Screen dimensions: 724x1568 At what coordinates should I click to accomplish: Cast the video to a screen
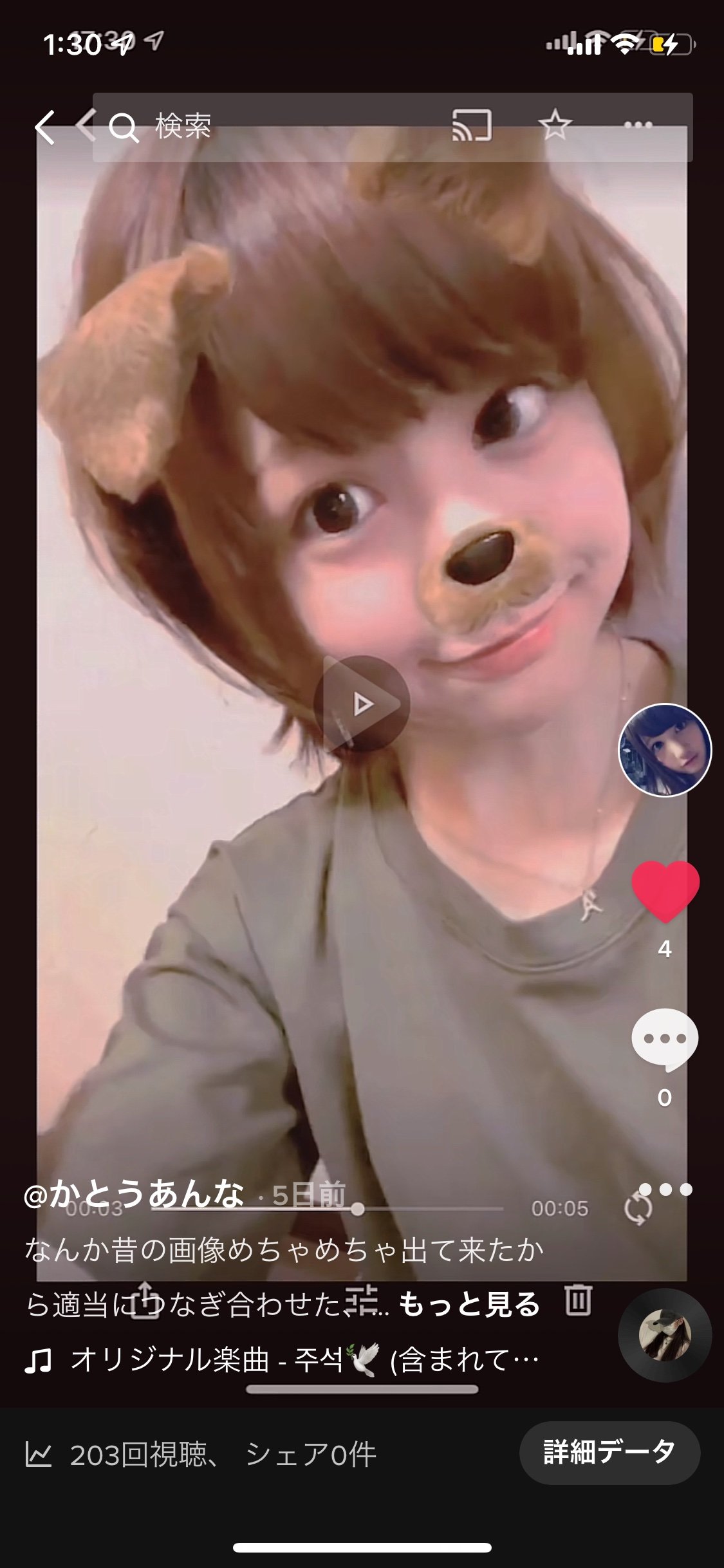472,125
